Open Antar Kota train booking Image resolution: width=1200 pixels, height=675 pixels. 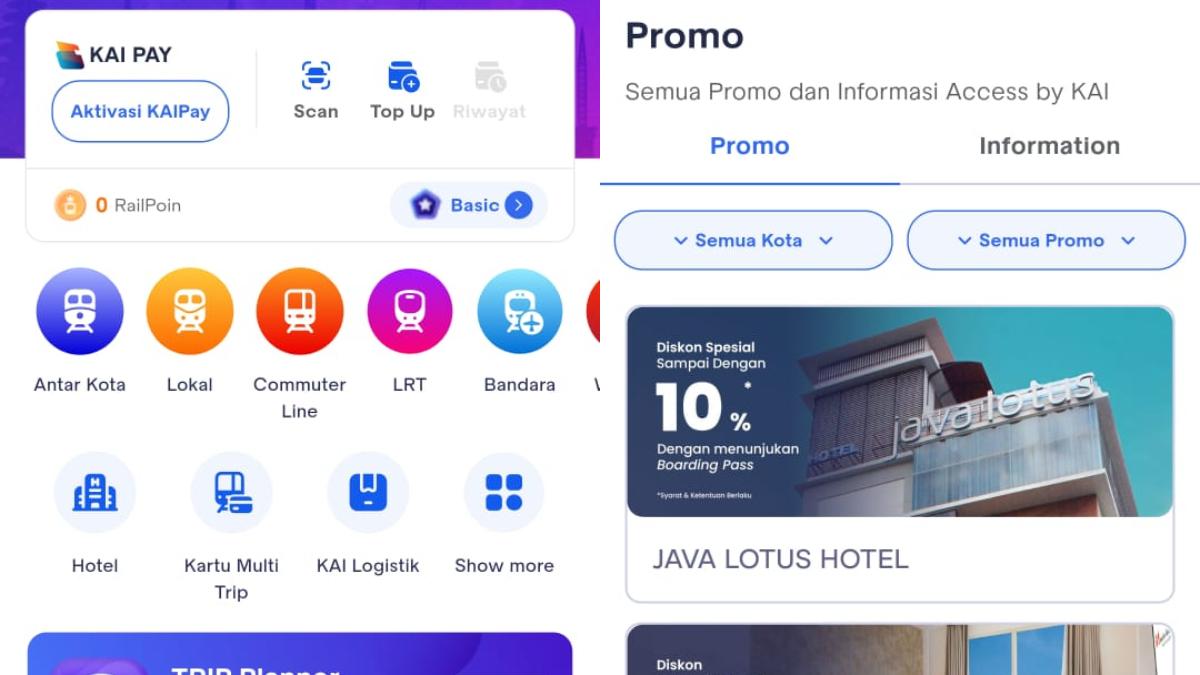coord(80,312)
